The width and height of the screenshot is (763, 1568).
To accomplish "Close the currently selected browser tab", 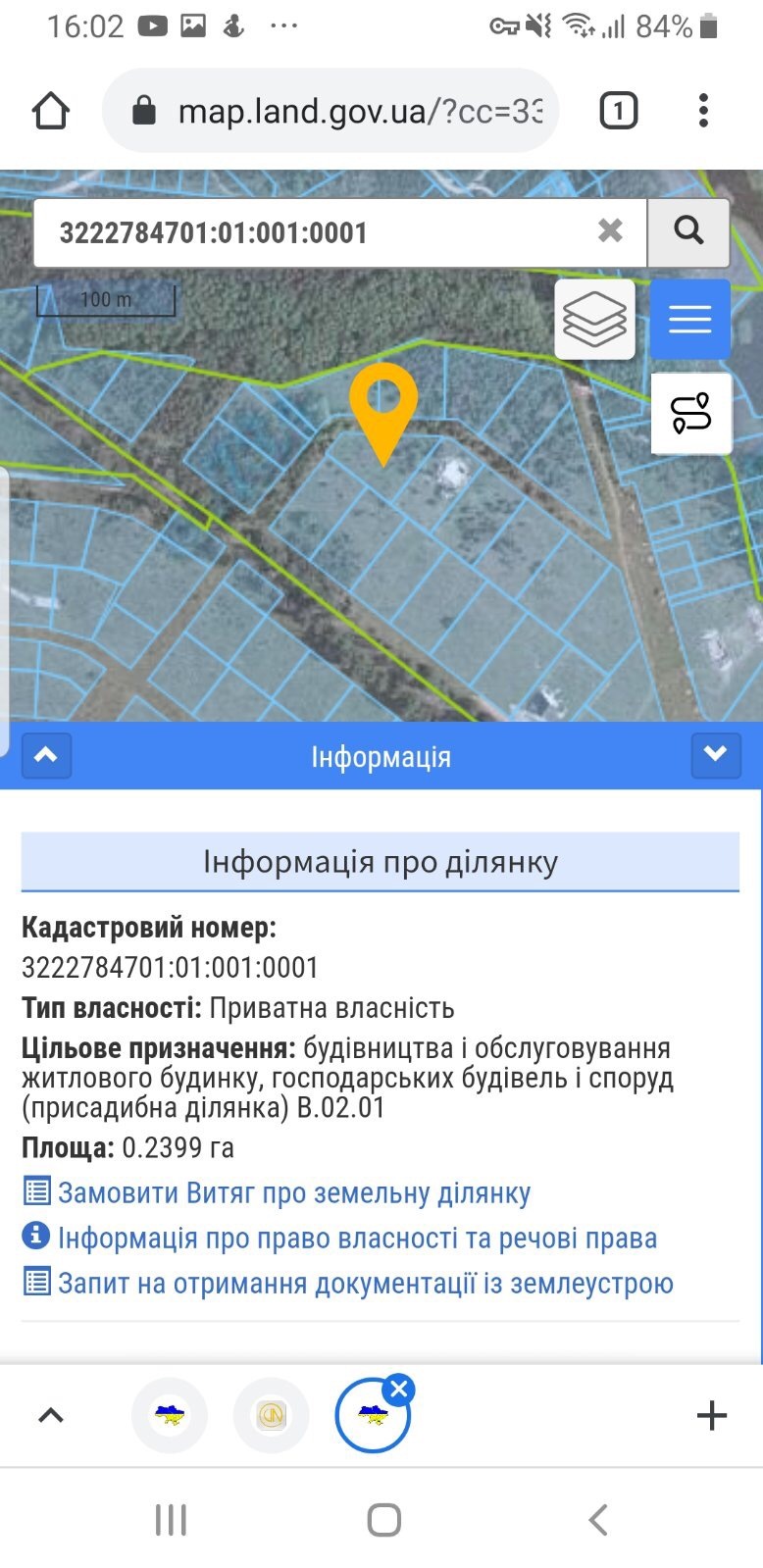I will click(398, 1390).
